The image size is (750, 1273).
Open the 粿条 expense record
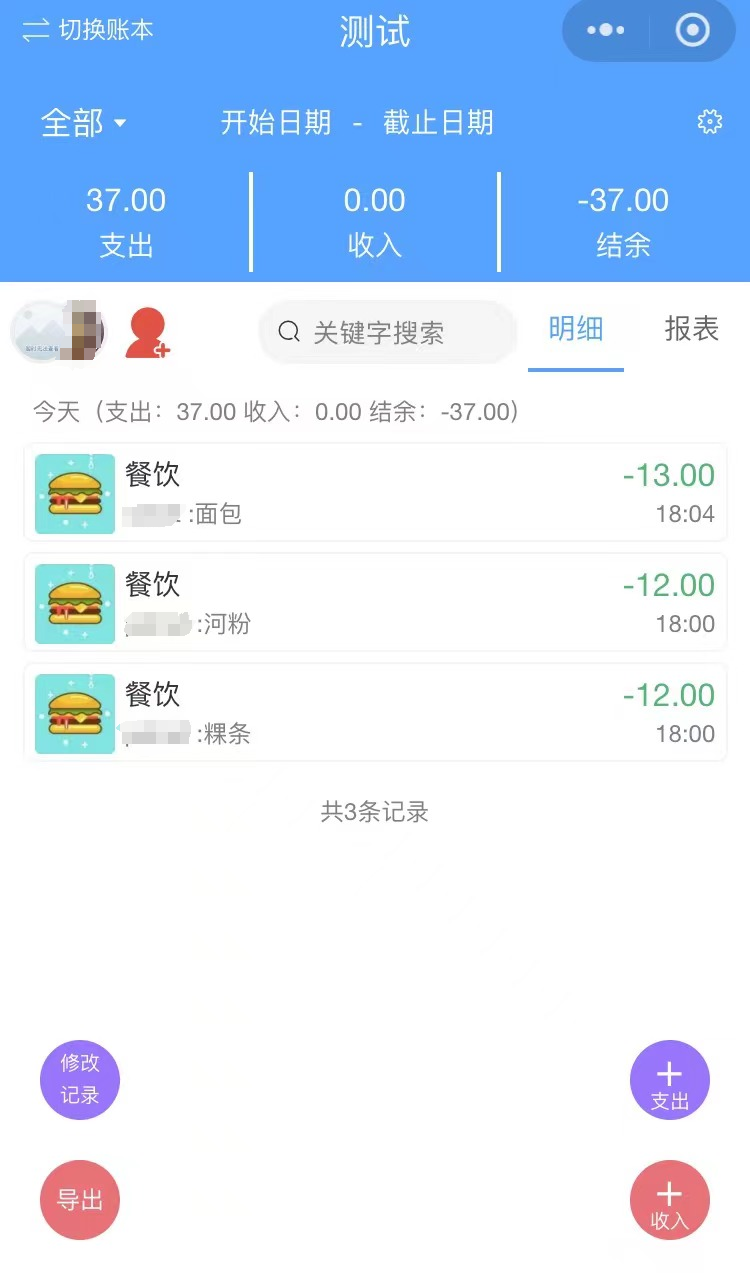pos(375,713)
